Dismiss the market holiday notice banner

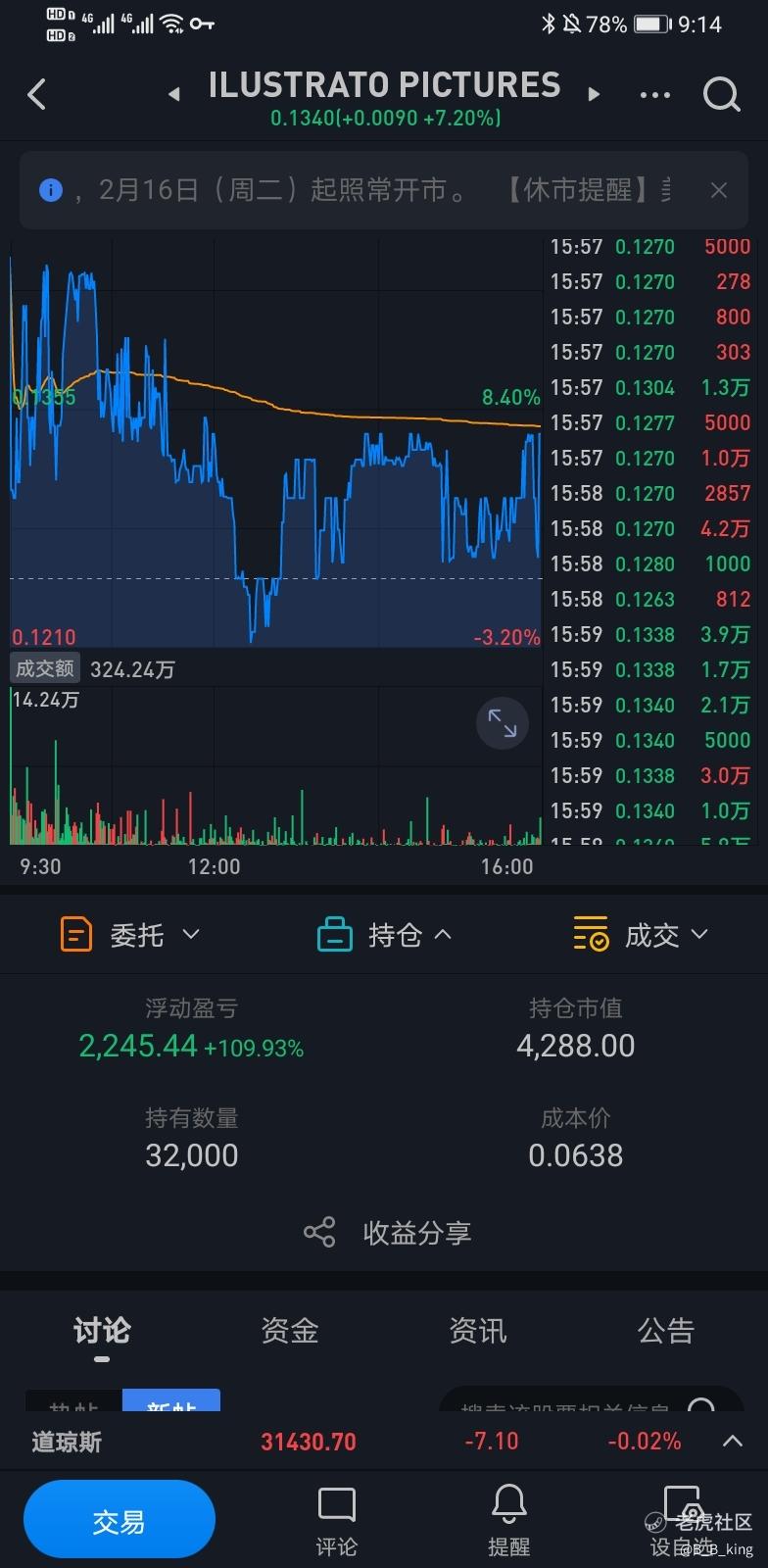click(719, 190)
